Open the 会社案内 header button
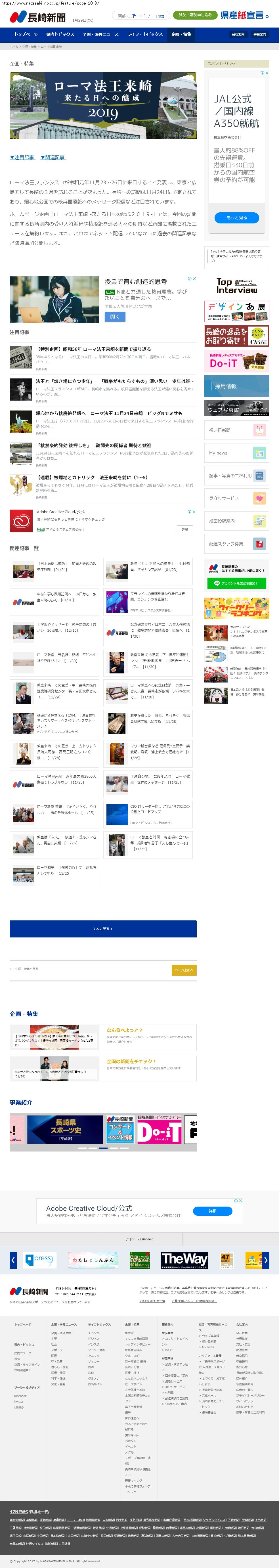The image size is (279, 1568). tap(238, 35)
